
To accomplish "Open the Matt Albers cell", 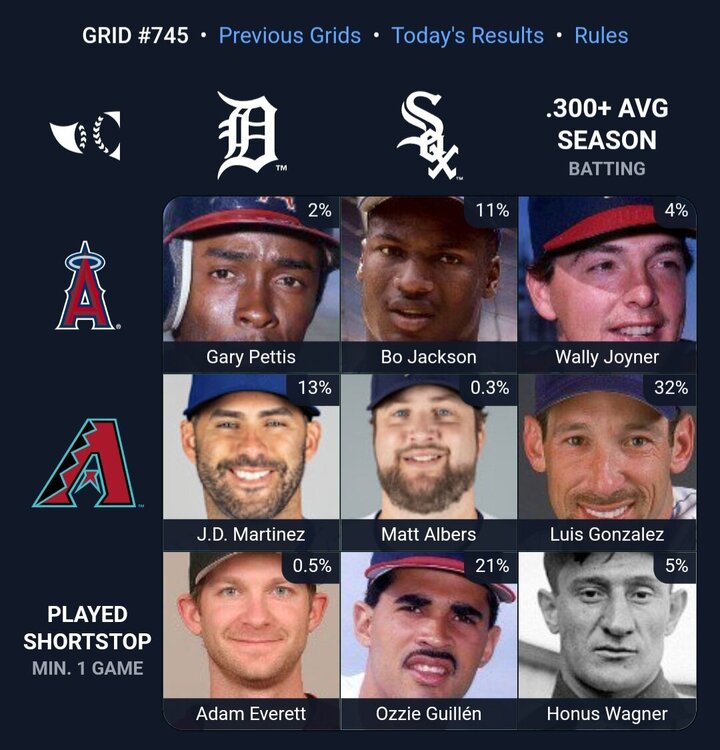I will point(429,461).
